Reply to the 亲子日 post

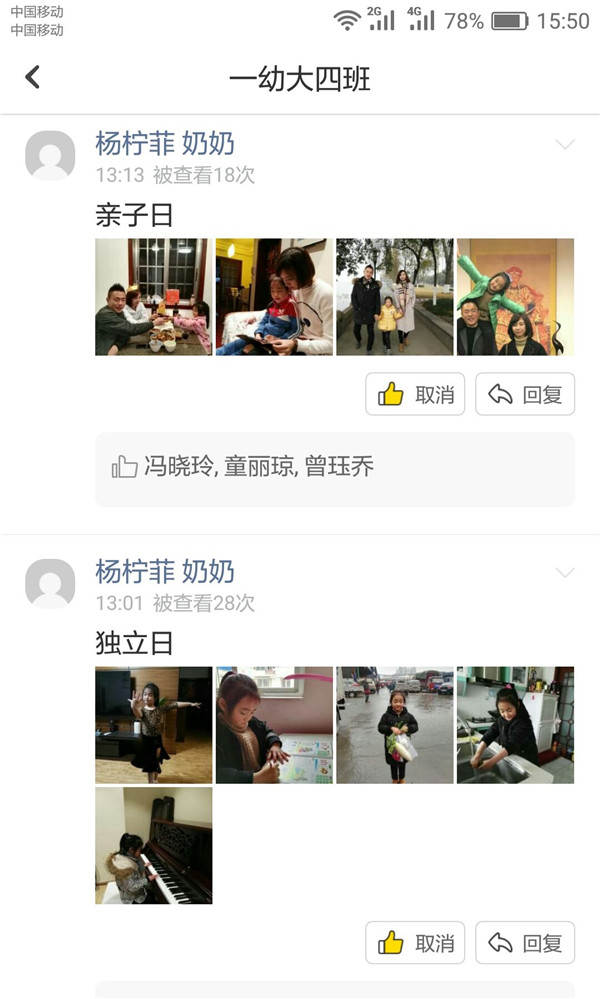point(525,394)
